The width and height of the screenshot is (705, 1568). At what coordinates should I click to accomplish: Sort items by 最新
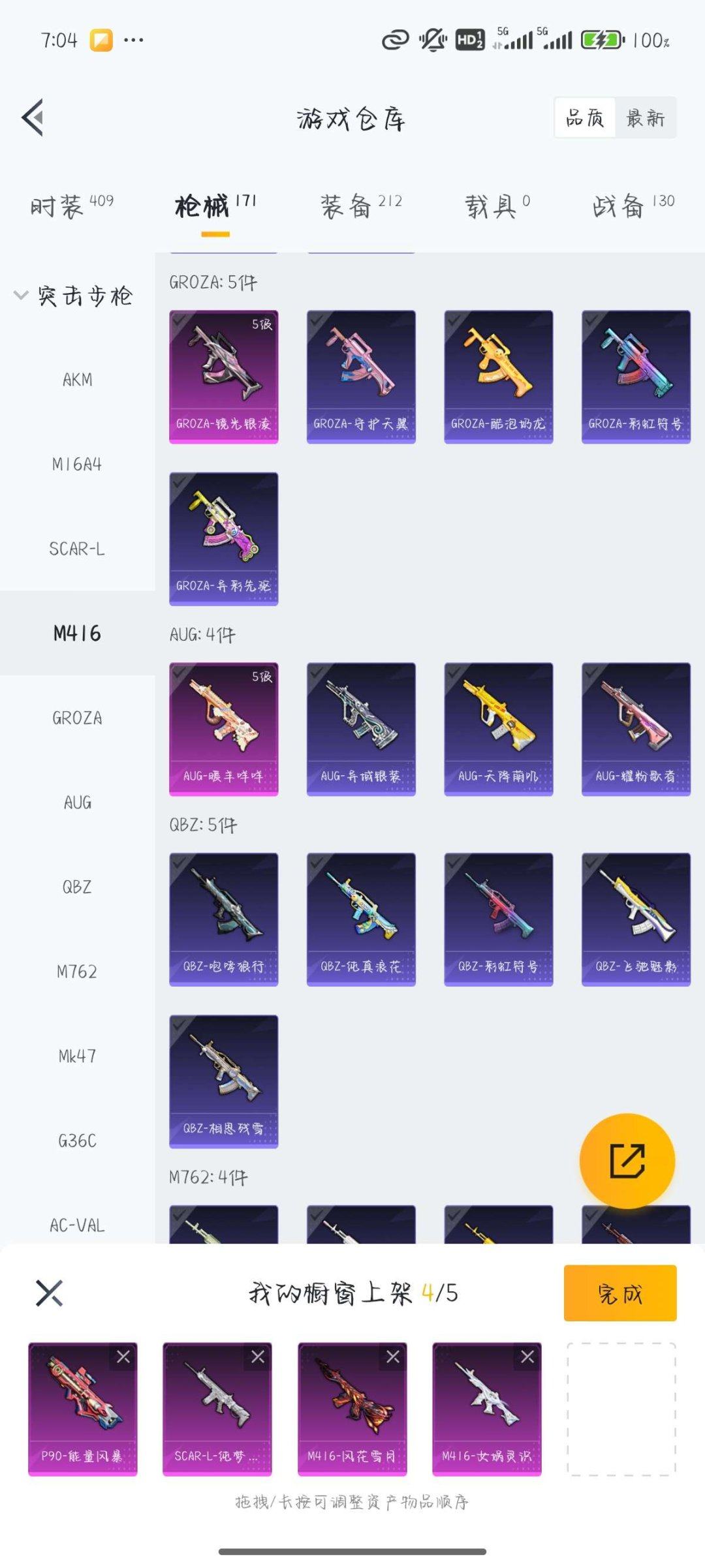[x=645, y=118]
